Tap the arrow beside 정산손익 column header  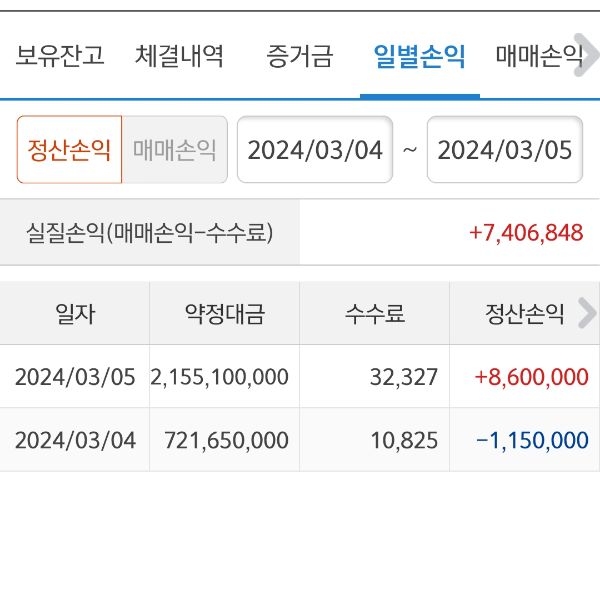[x=587, y=314]
